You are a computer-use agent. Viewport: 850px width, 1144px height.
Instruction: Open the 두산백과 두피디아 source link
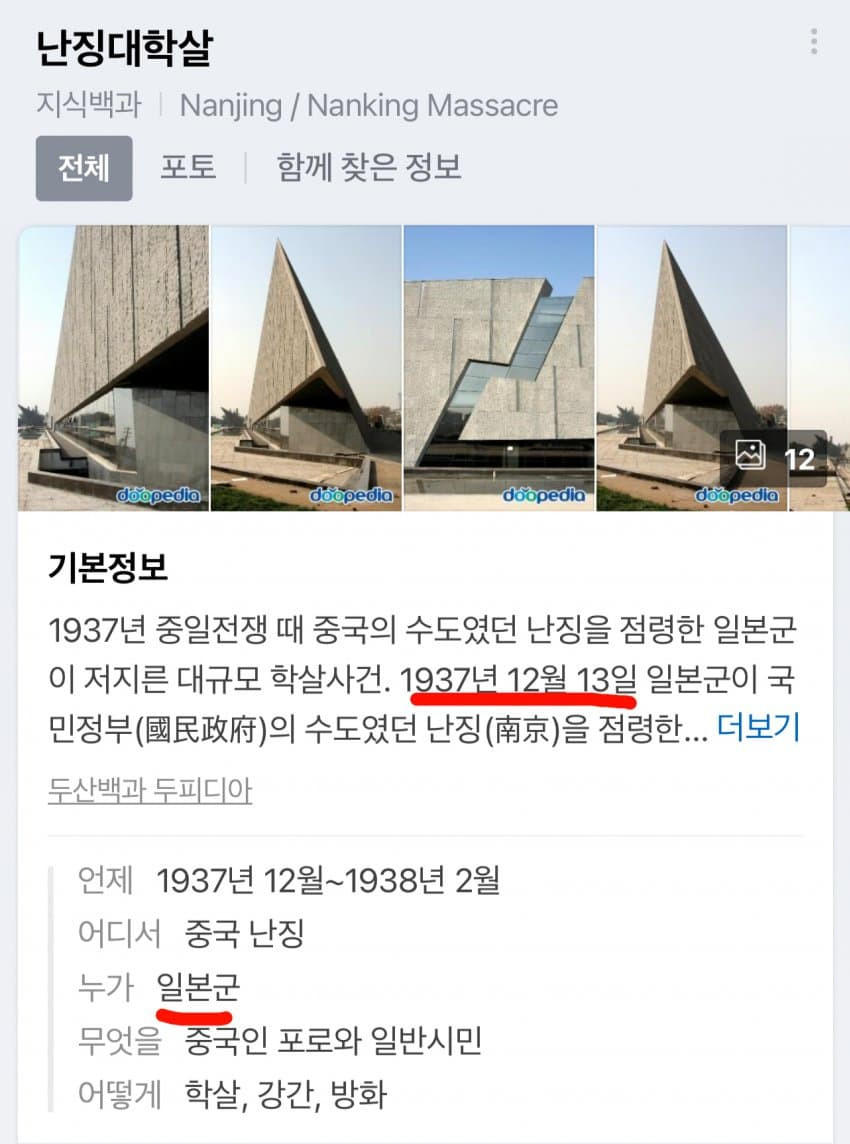pos(150,790)
